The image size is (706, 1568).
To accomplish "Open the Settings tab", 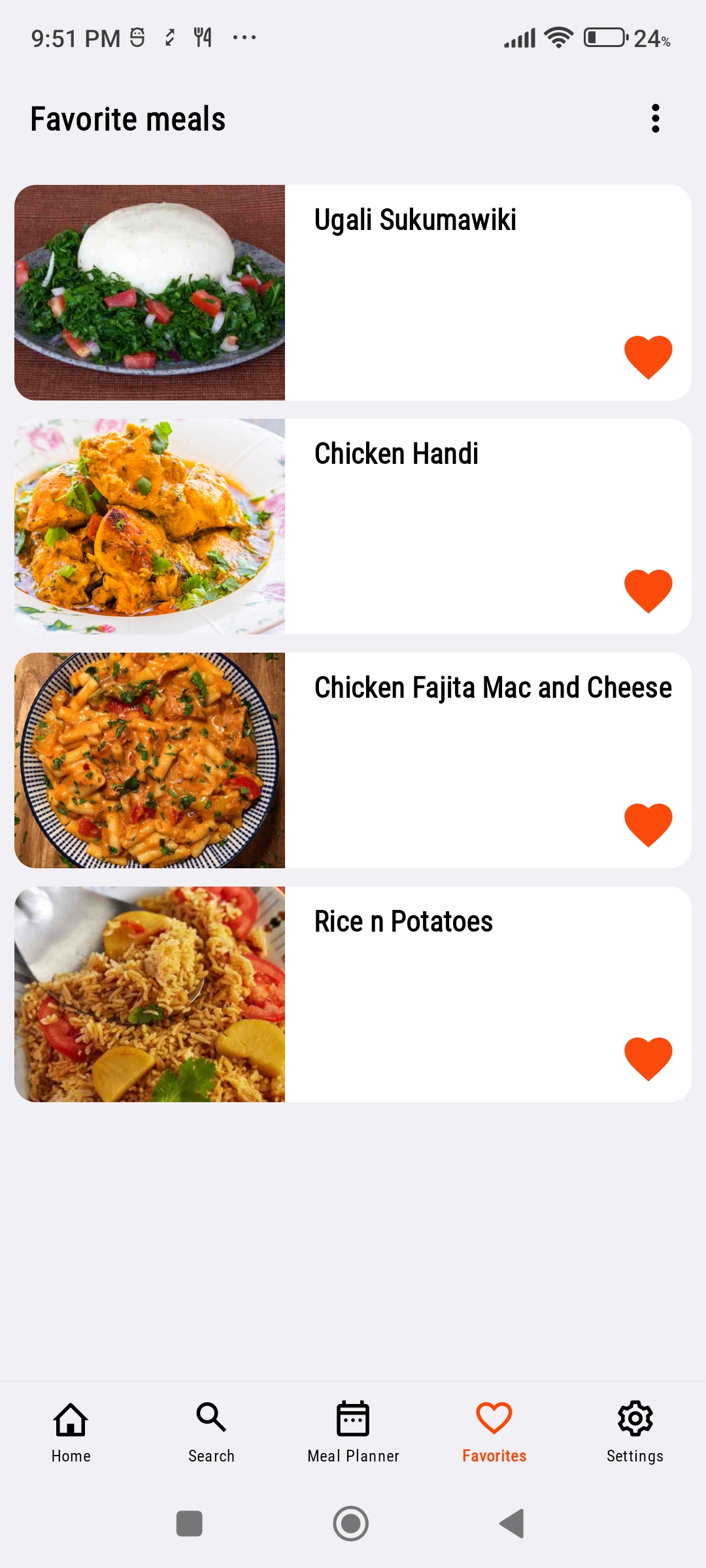I will tap(635, 1431).
